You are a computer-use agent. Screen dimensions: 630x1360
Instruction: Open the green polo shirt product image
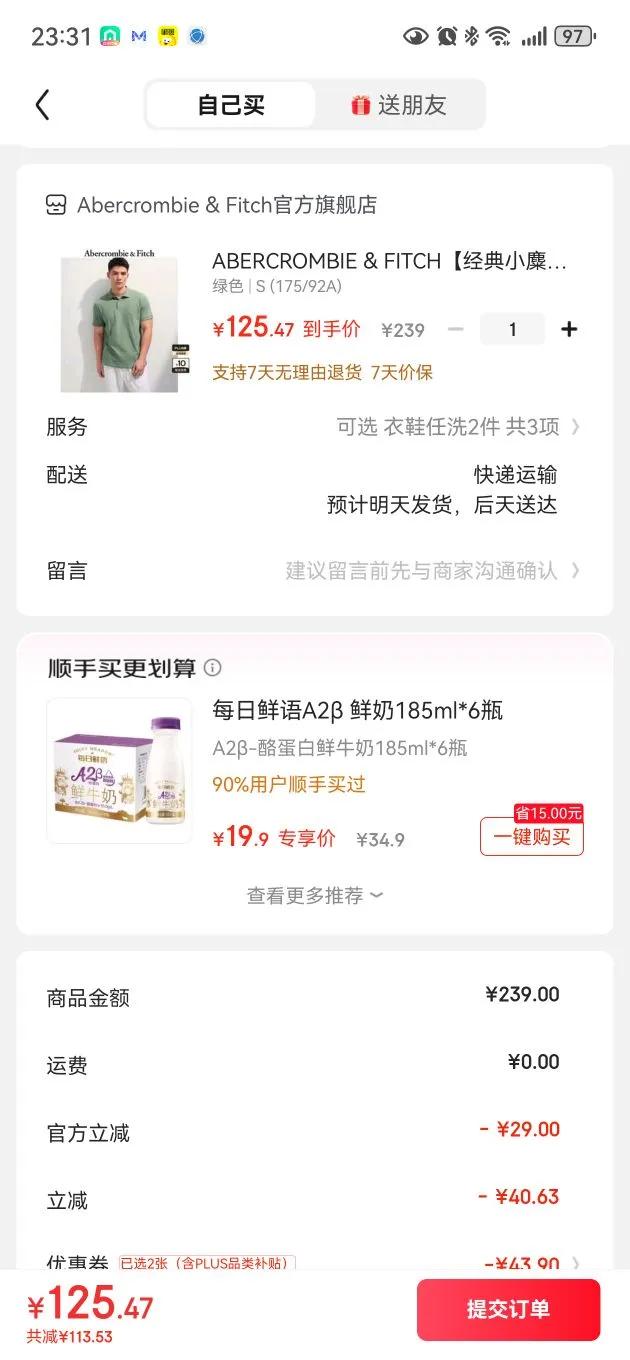click(x=119, y=320)
